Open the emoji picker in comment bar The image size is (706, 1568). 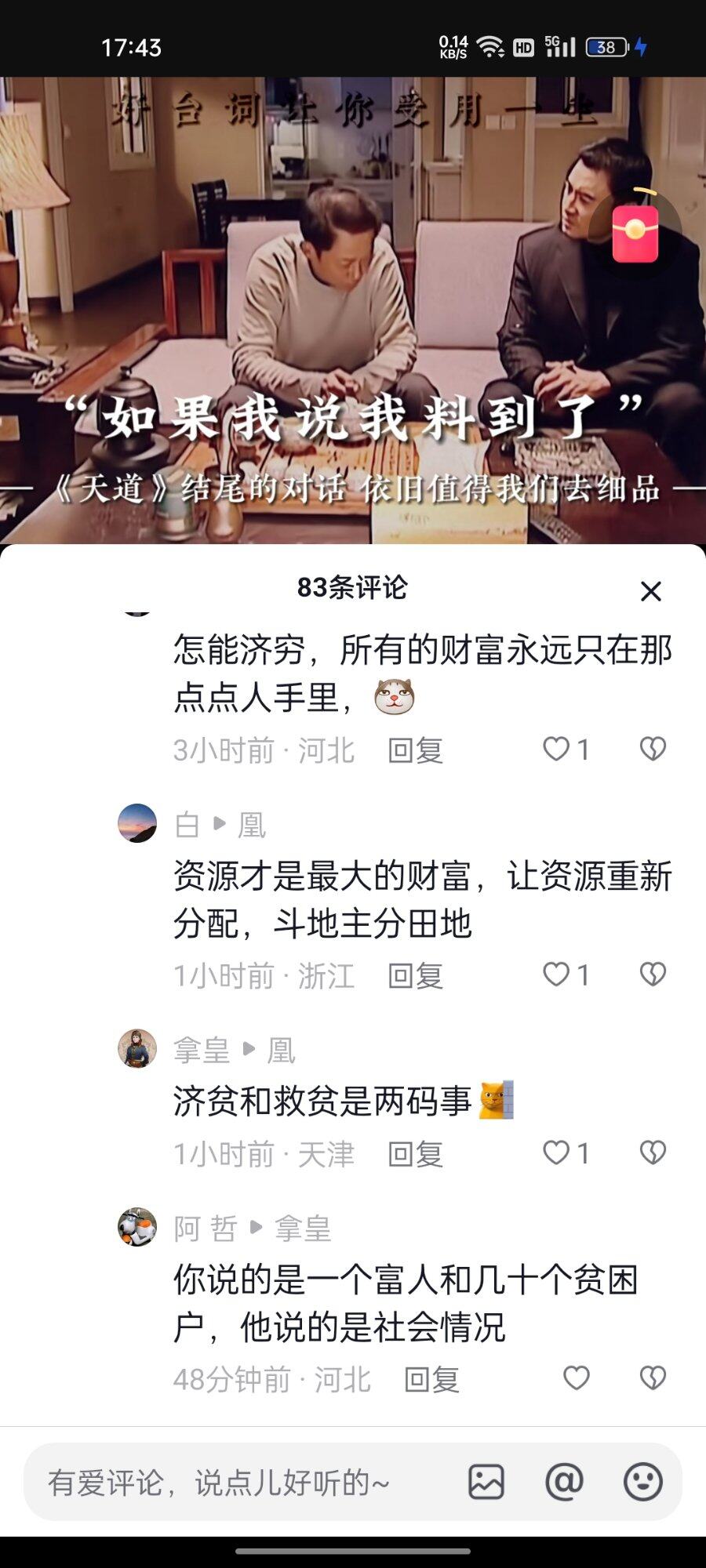click(x=642, y=1483)
